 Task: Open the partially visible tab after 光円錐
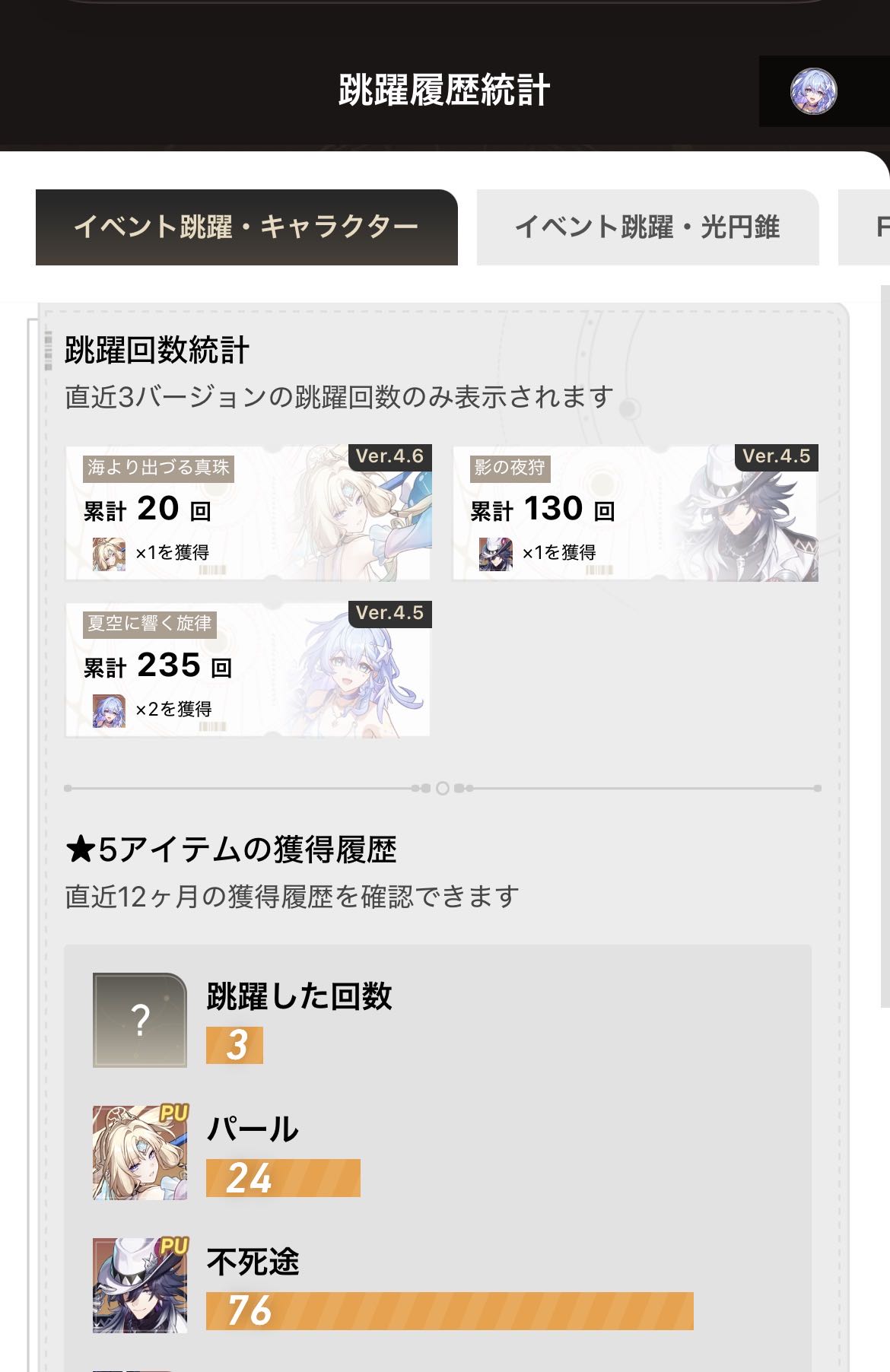[865, 227]
